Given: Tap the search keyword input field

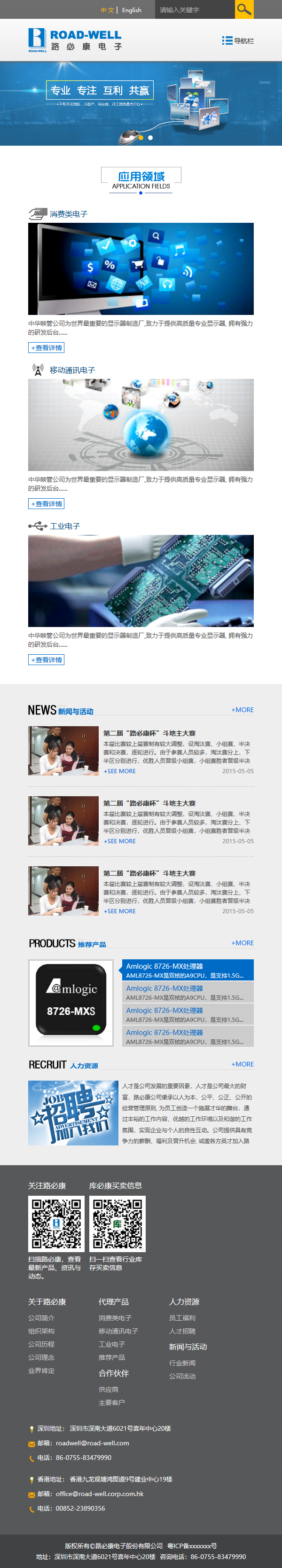Looking at the screenshot, I should [194, 10].
